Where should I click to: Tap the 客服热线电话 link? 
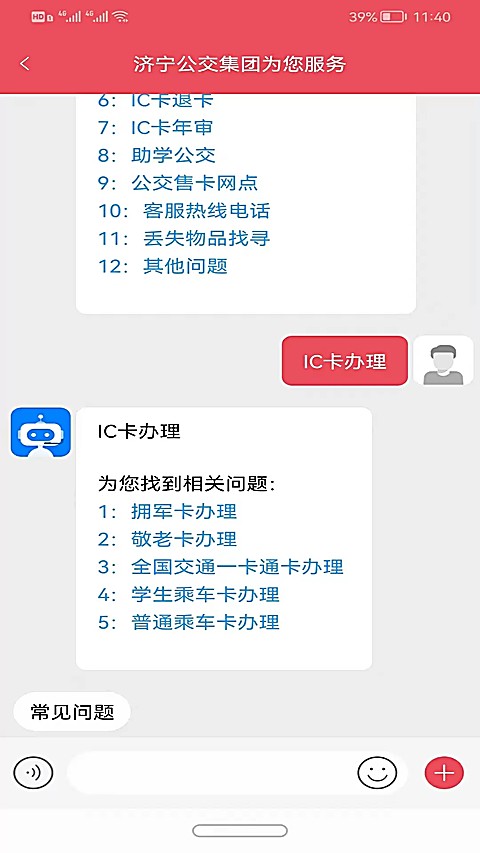(x=206, y=211)
